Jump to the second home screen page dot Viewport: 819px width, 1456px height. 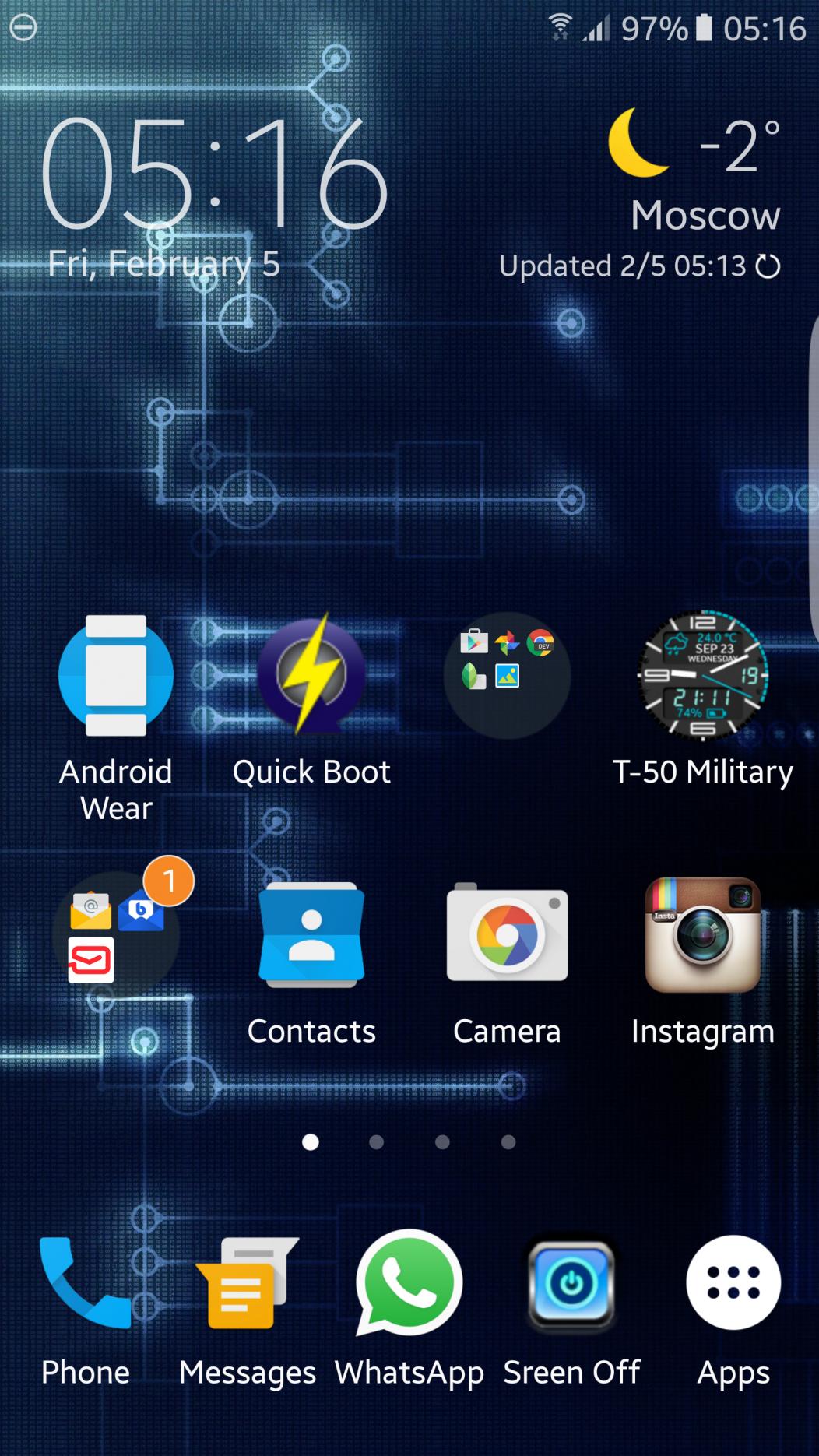tap(376, 1142)
